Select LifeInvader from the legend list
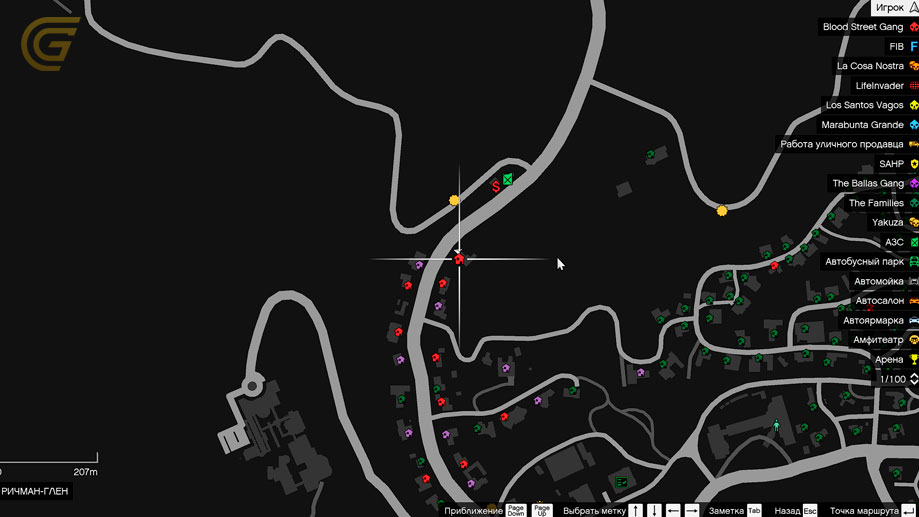The image size is (919, 517). click(879, 86)
